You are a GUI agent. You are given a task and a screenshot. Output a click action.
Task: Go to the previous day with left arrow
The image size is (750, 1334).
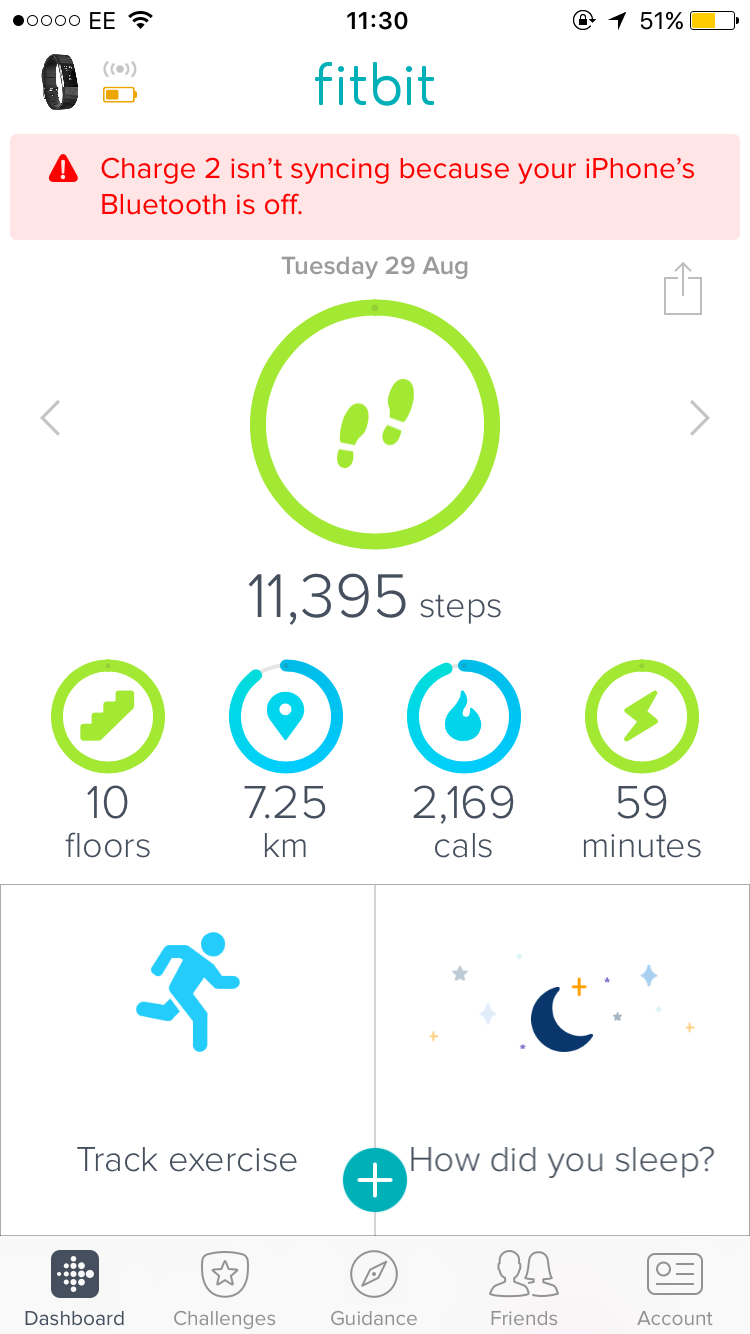(50, 418)
